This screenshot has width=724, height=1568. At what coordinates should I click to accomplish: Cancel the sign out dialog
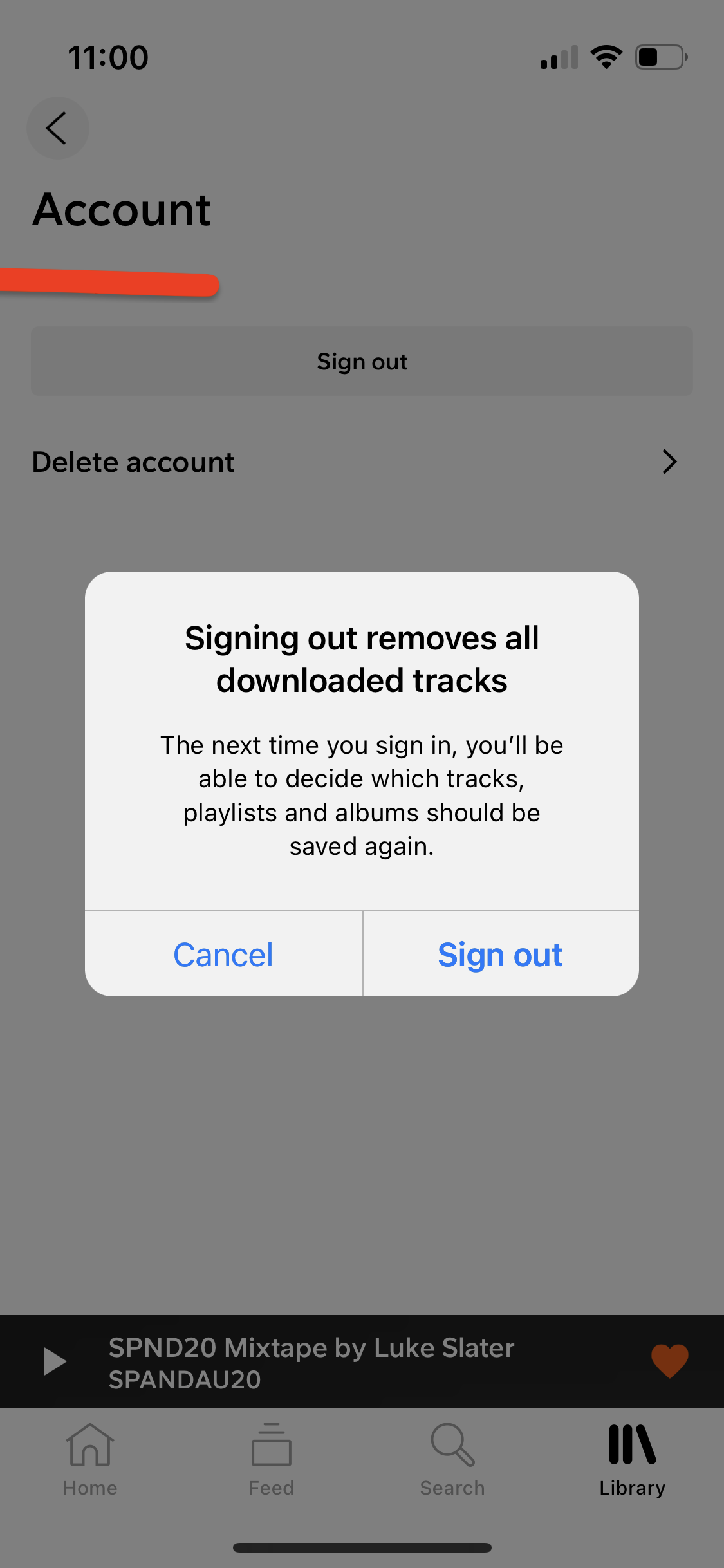pos(223,955)
